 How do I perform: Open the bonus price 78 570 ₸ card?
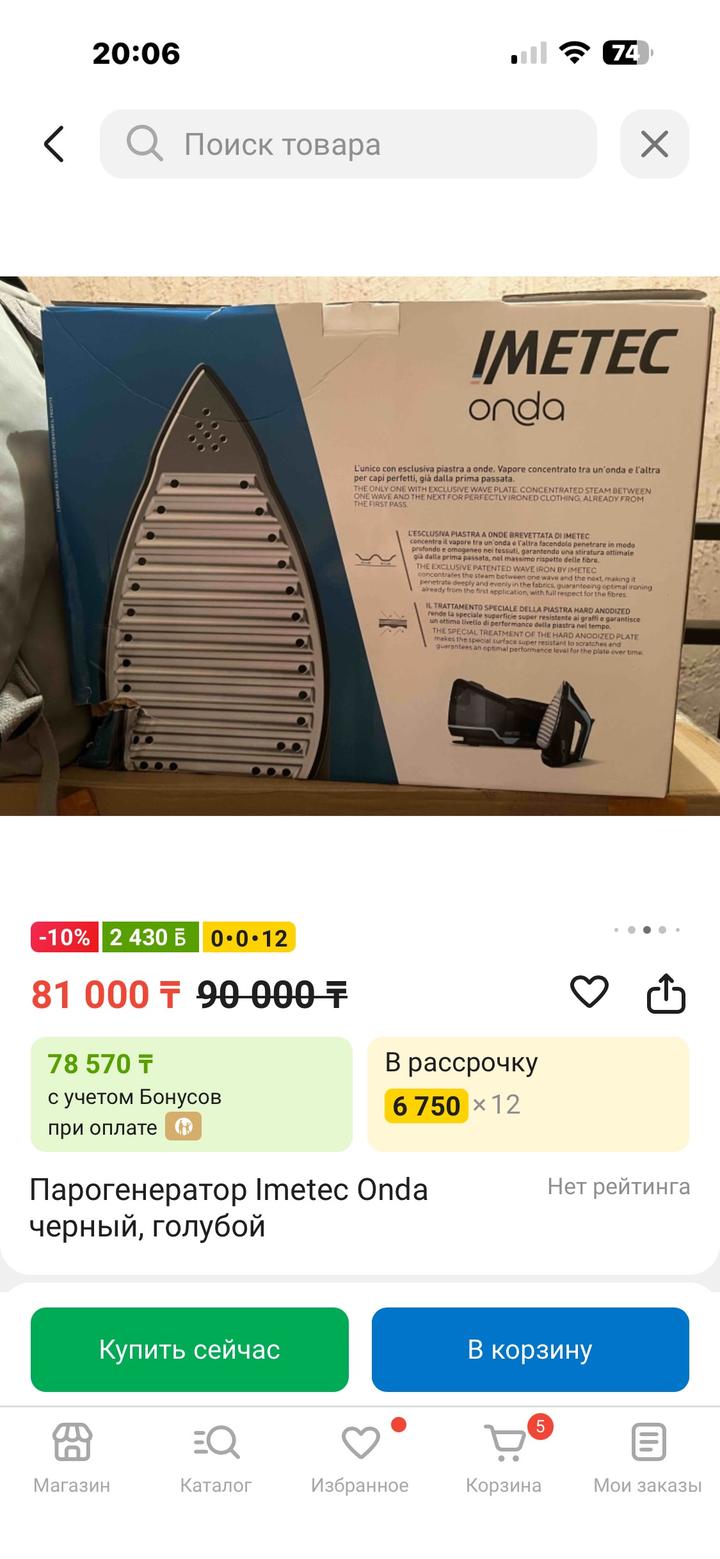pyautogui.click(x=191, y=1093)
